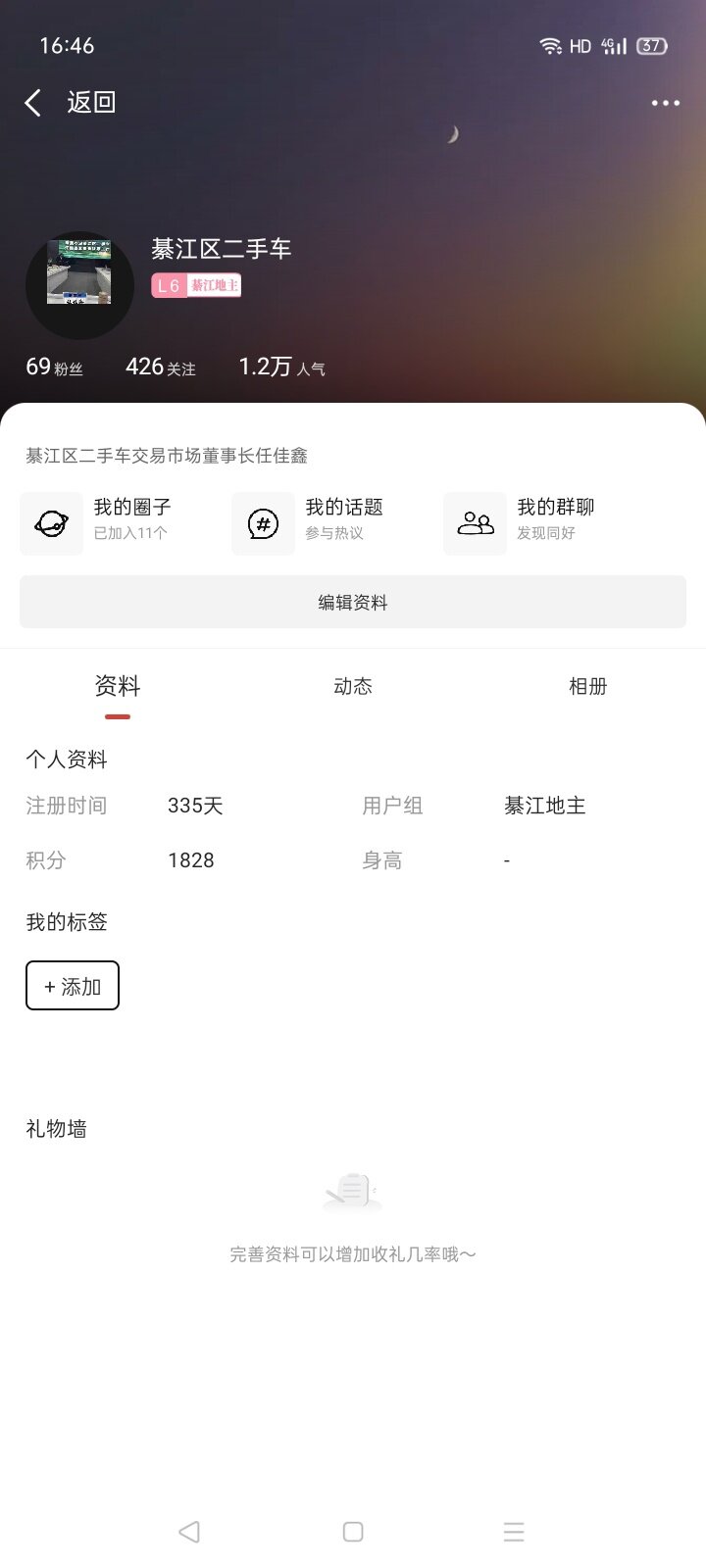
Task: Open system recent apps menu
Action: (x=514, y=1532)
